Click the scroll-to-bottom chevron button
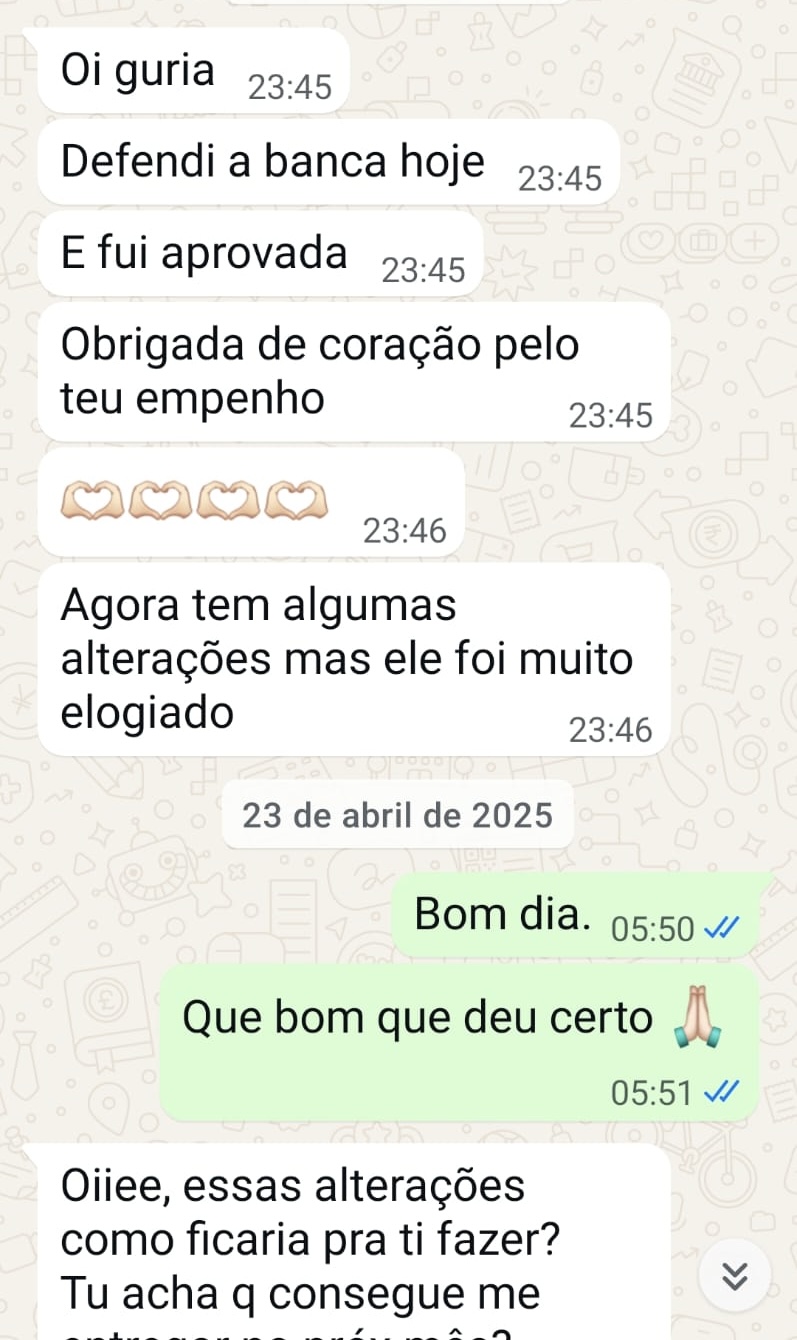The height and width of the screenshot is (1340, 797). pos(735,1276)
